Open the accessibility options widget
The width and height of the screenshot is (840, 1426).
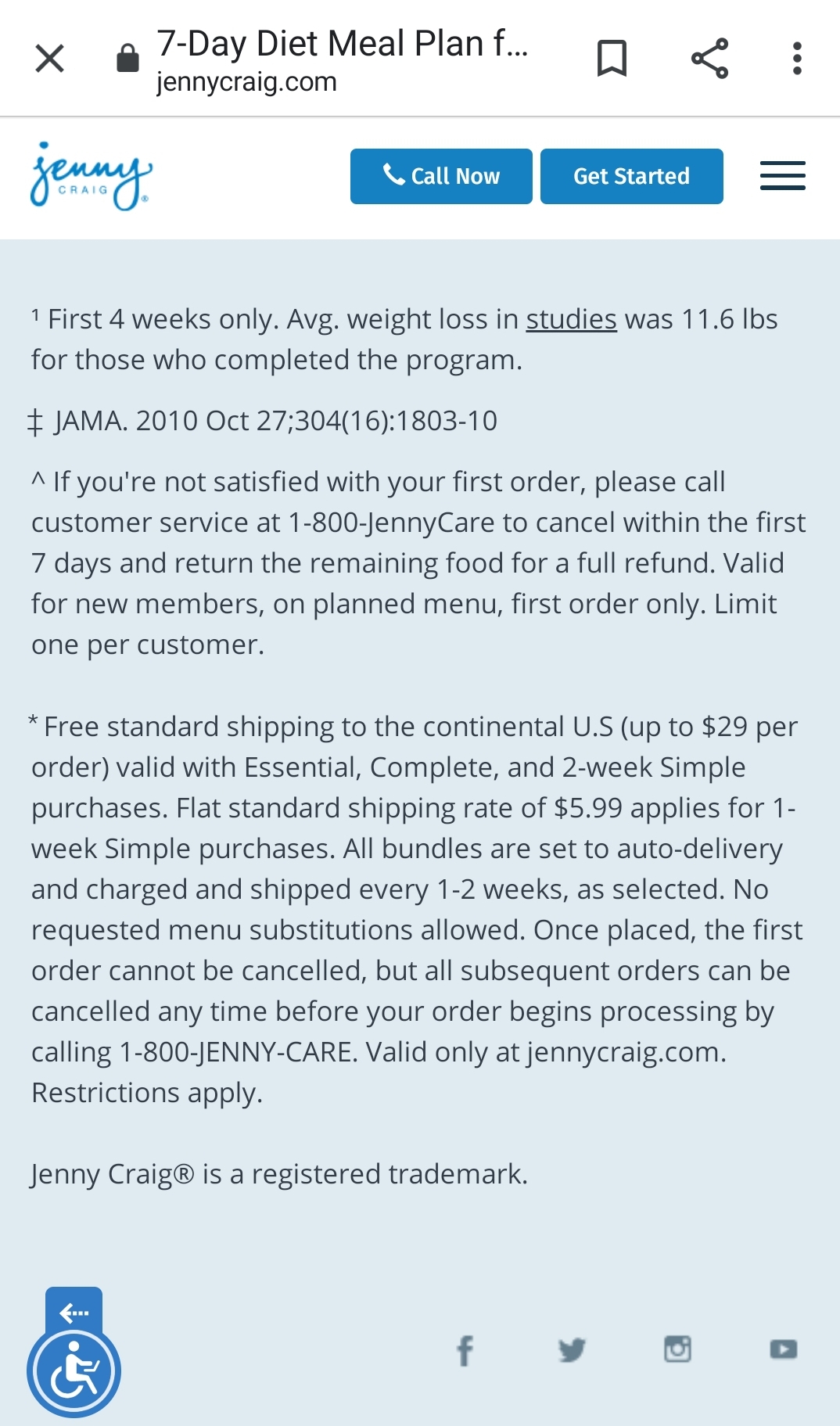(x=74, y=1371)
